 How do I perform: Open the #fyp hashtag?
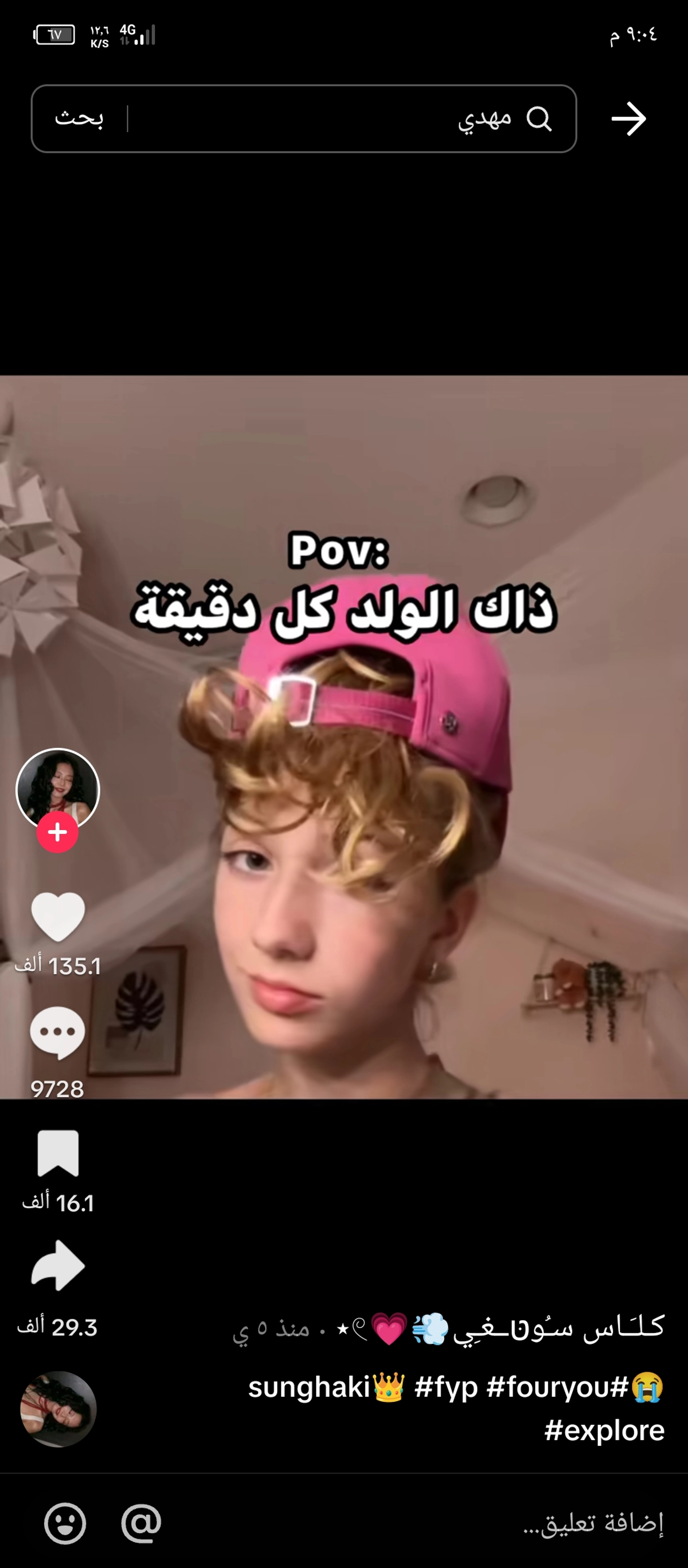click(x=446, y=1387)
